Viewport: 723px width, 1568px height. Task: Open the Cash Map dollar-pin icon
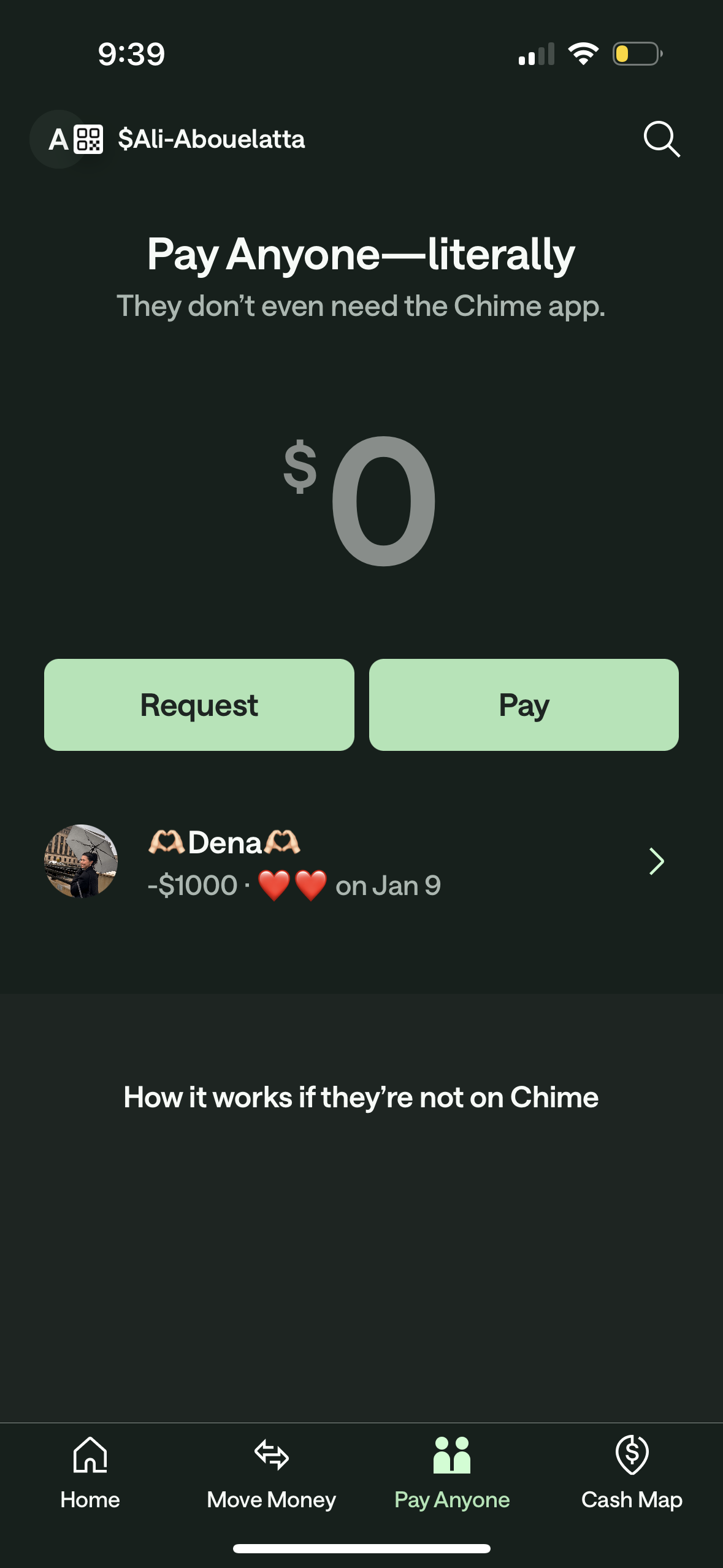pyautogui.click(x=632, y=1454)
